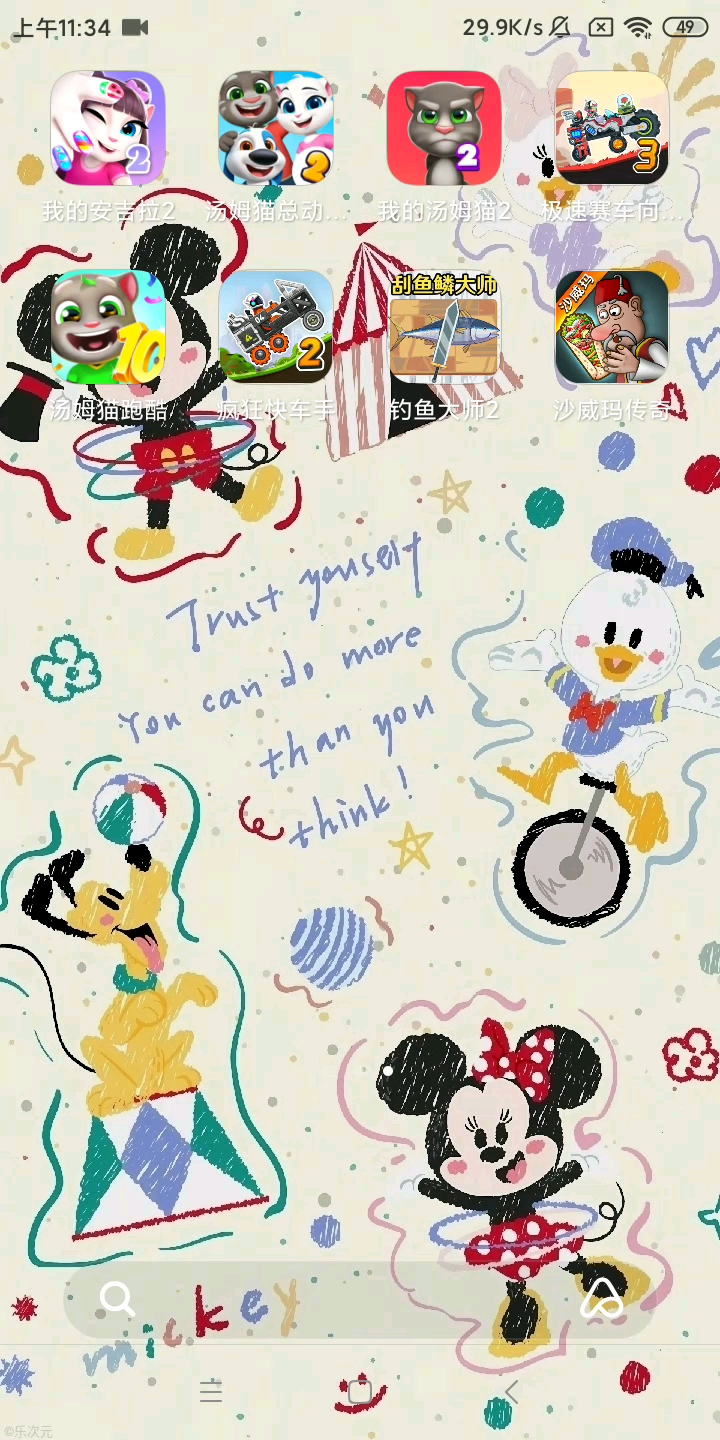This screenshot has width=720, height=1440.
Task: Open the 我的安吉拉2 app
Action: tap(108, 128)
